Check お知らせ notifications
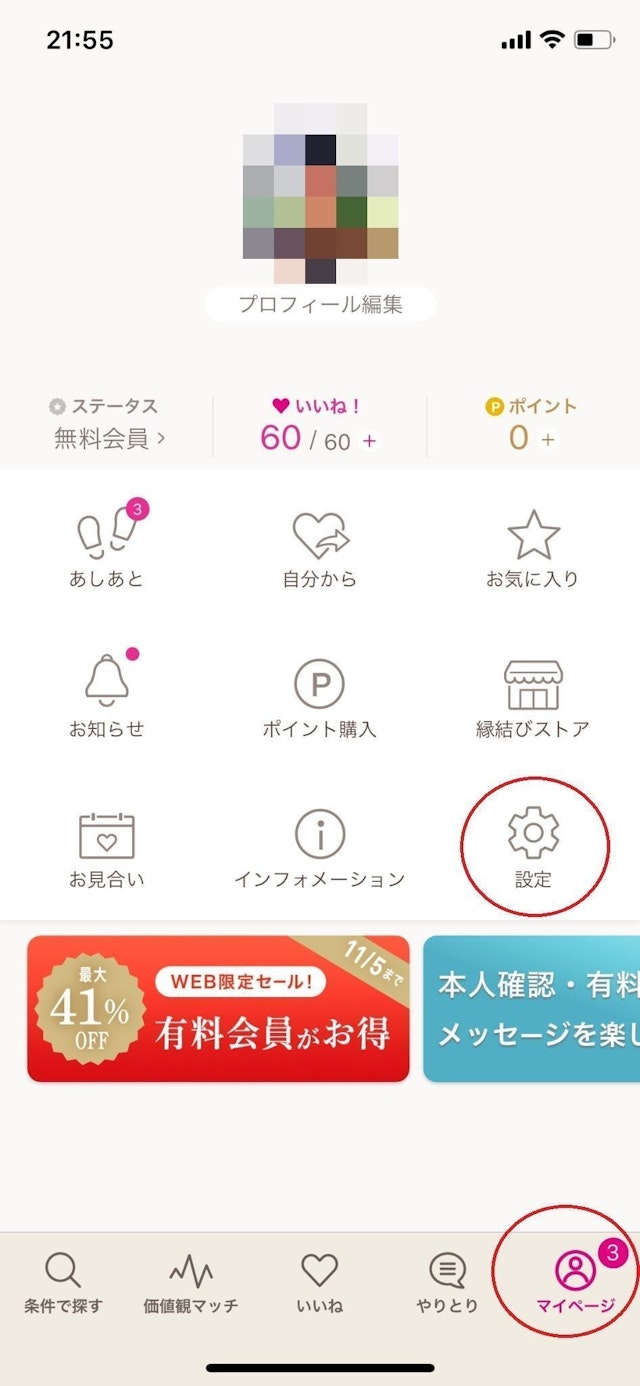This screenshot has height=1386, width=640. click(106, 697)
